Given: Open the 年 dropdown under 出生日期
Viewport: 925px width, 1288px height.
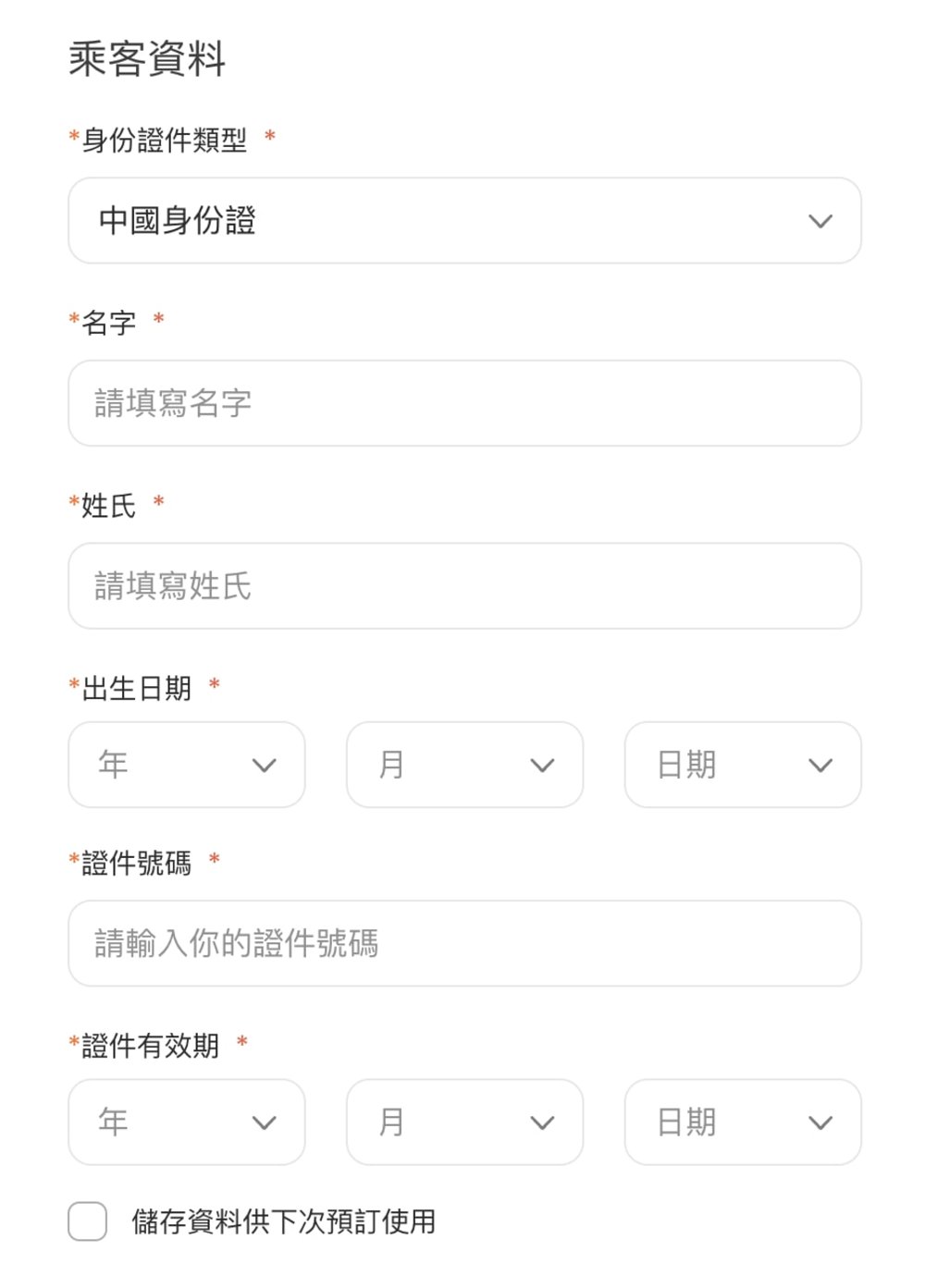Looking at the screenshot, I should tap(185, 765).
